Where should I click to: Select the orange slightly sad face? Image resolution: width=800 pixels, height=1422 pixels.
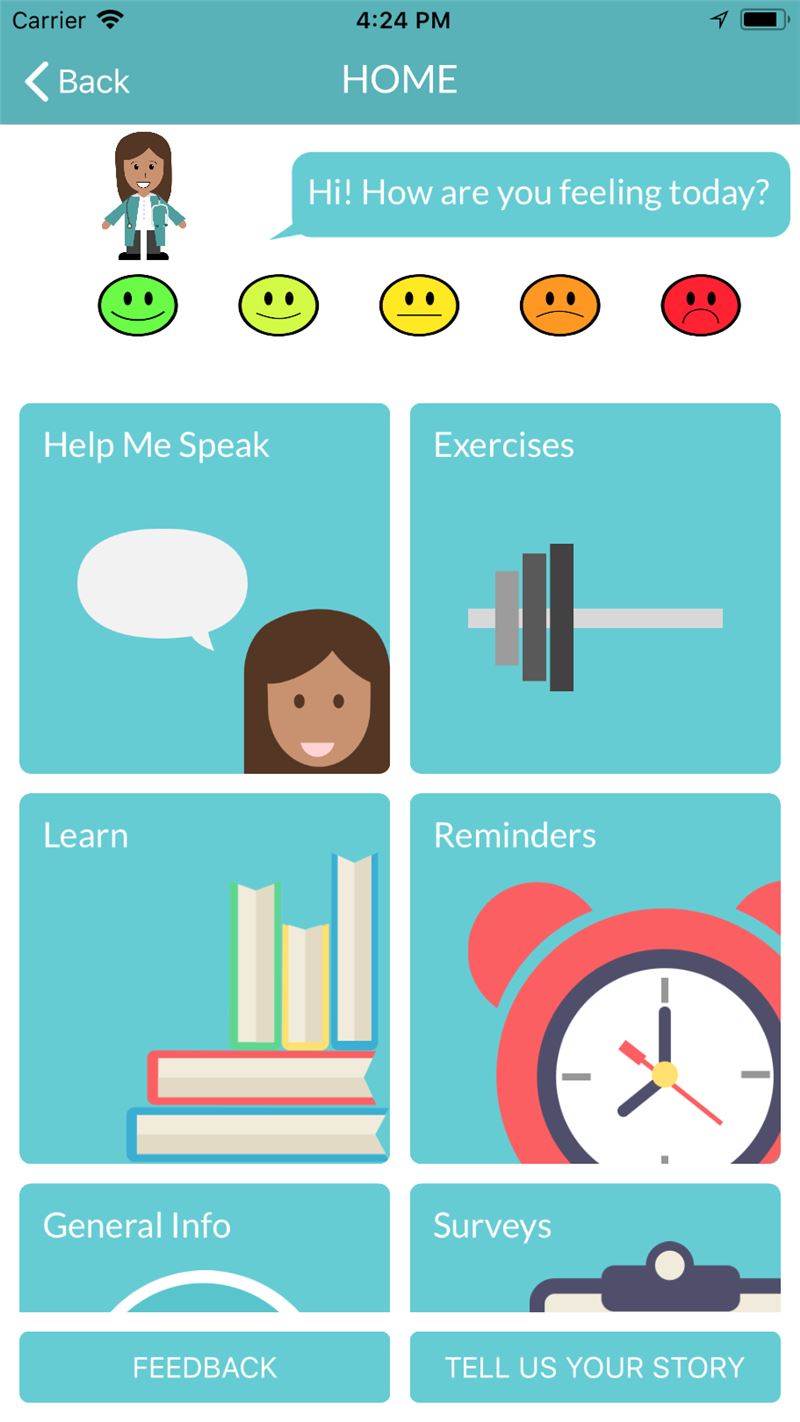(x=560, y=305)
